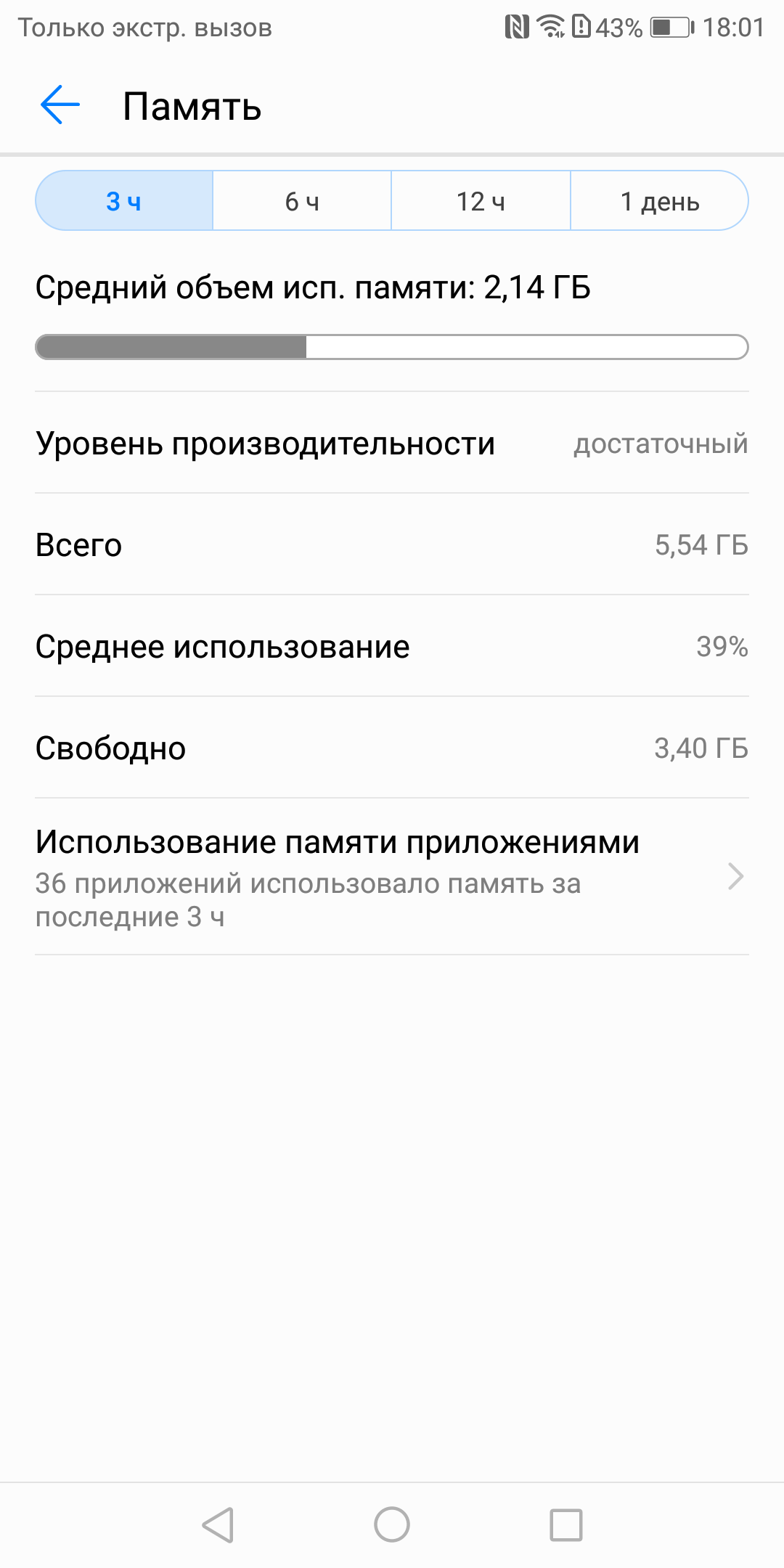Switch to the 1 день time range
This screenshot has width=784, height=1568.
tap(659, 201)
